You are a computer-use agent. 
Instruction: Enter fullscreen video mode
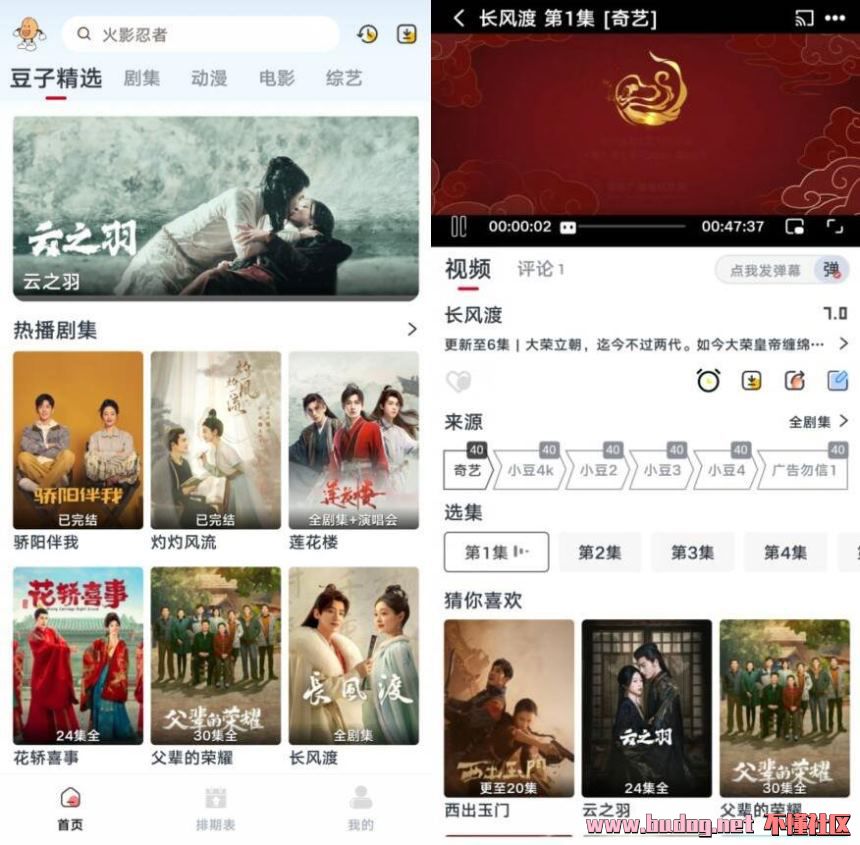[x=834, y=227]
